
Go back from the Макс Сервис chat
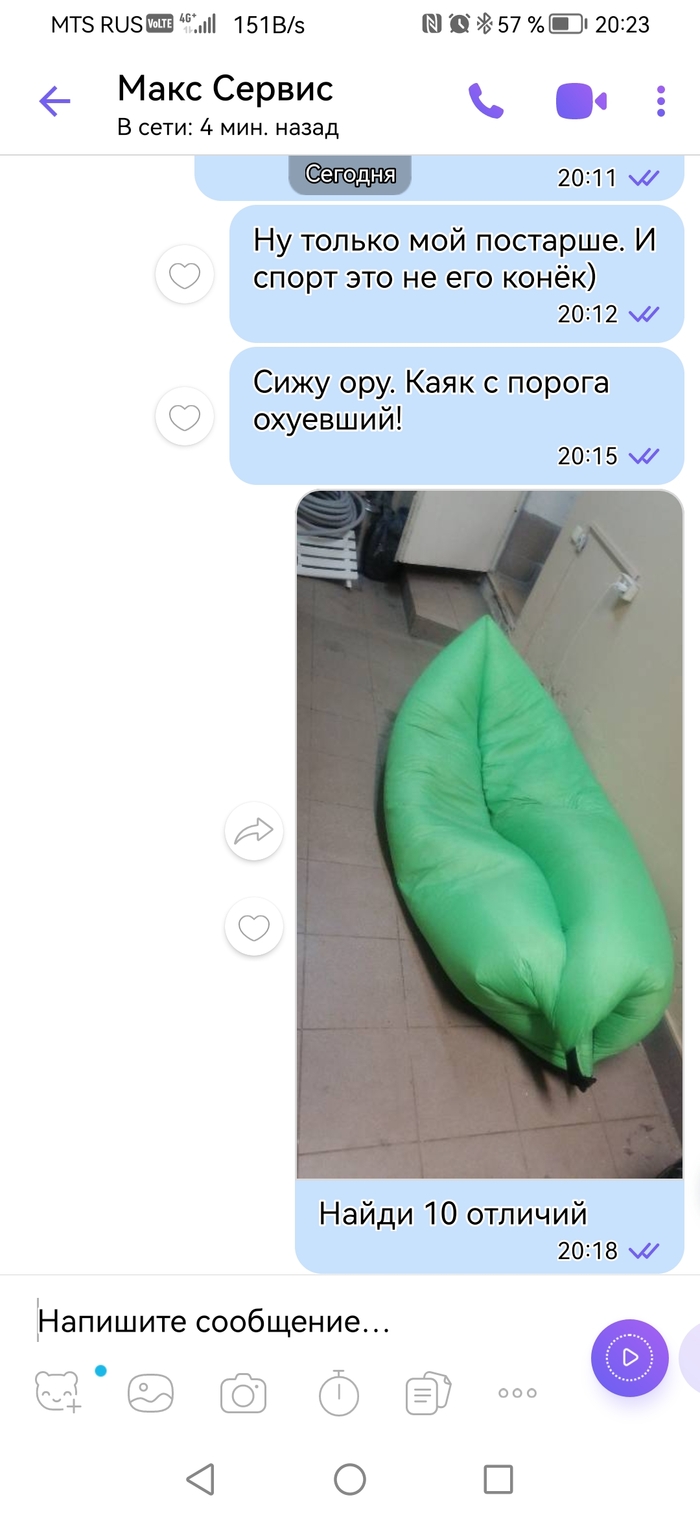pyautogui.click(x=54, y=101)
